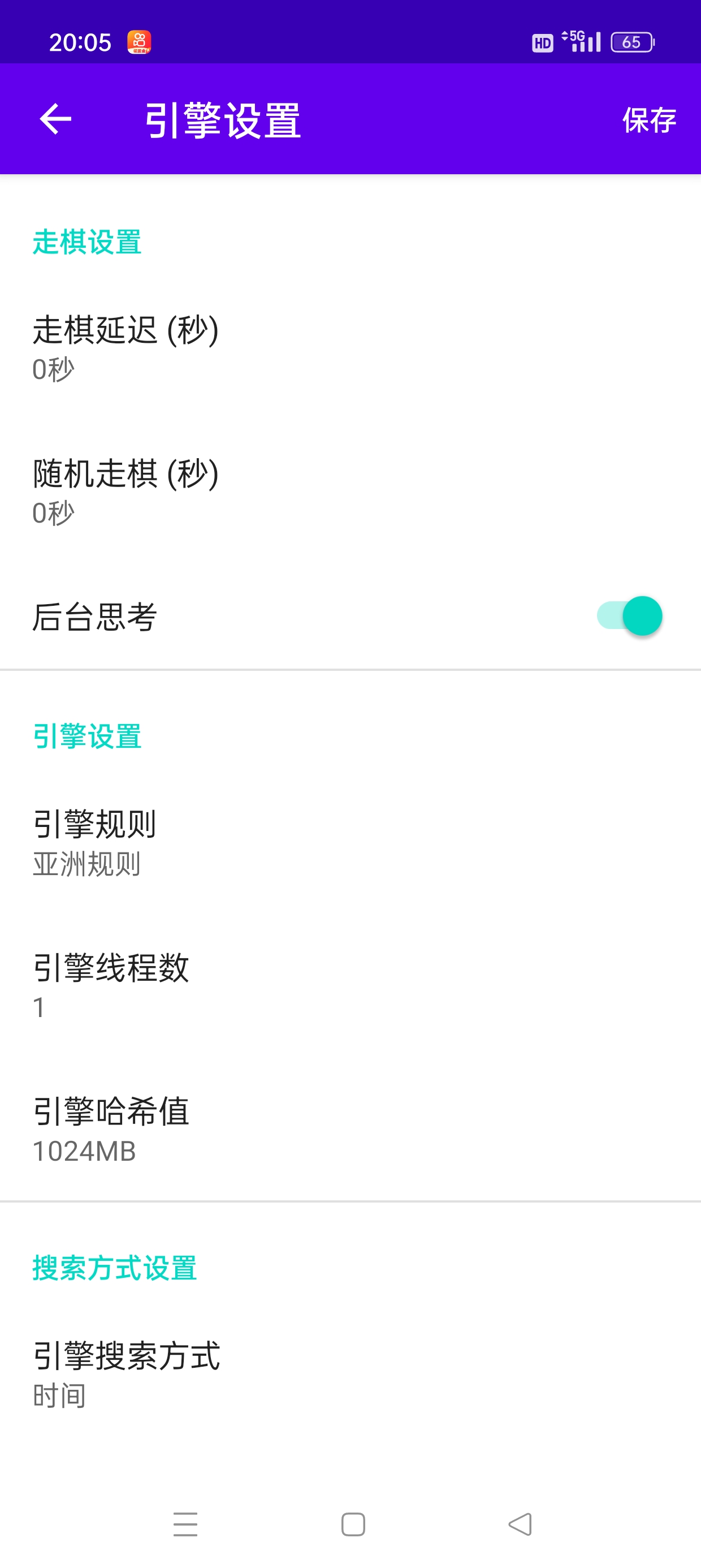This screenshot has width=701, height=1568.
Task: Go back using the top-left arrow
Action: pyautogui.click(x=55, y=119)
